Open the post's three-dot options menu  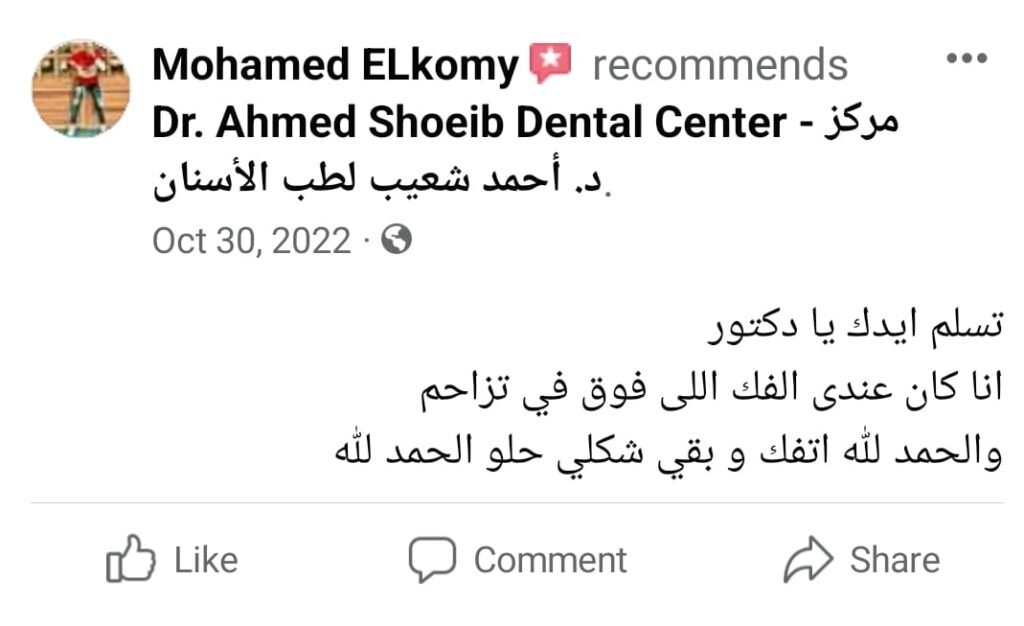tap(966, 58)
